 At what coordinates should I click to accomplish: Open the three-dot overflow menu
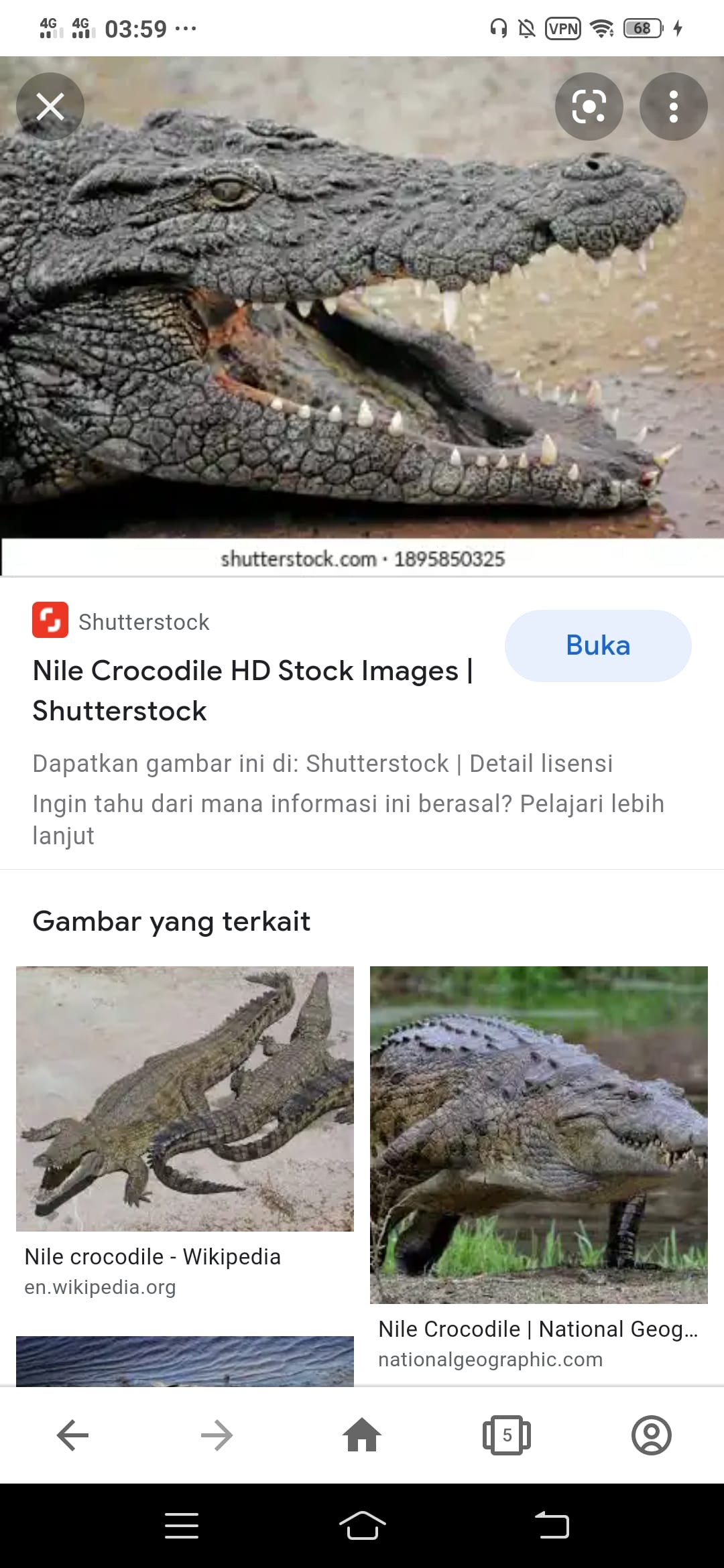[673, 106]
